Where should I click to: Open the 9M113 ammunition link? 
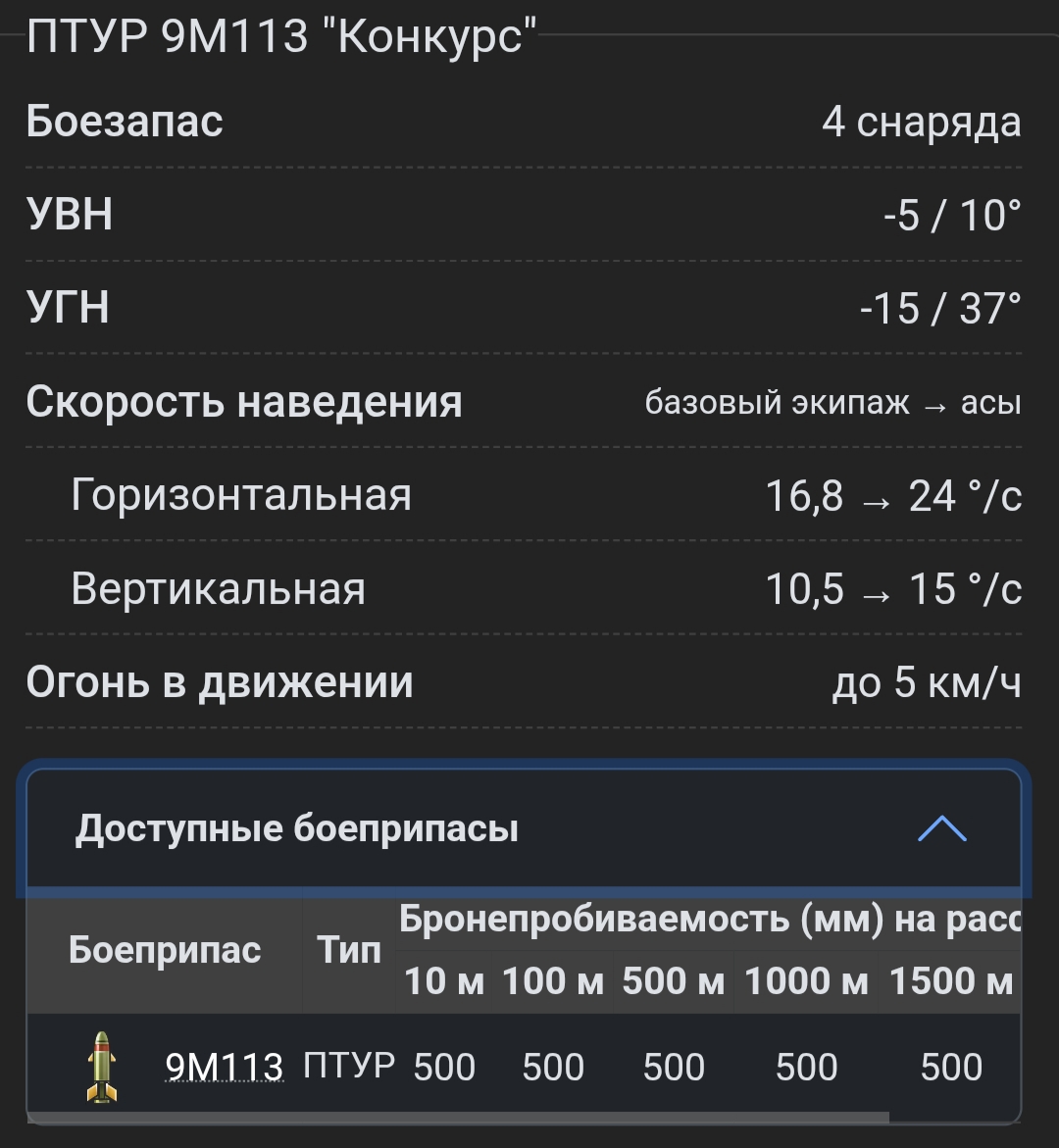coord(224,1068)
